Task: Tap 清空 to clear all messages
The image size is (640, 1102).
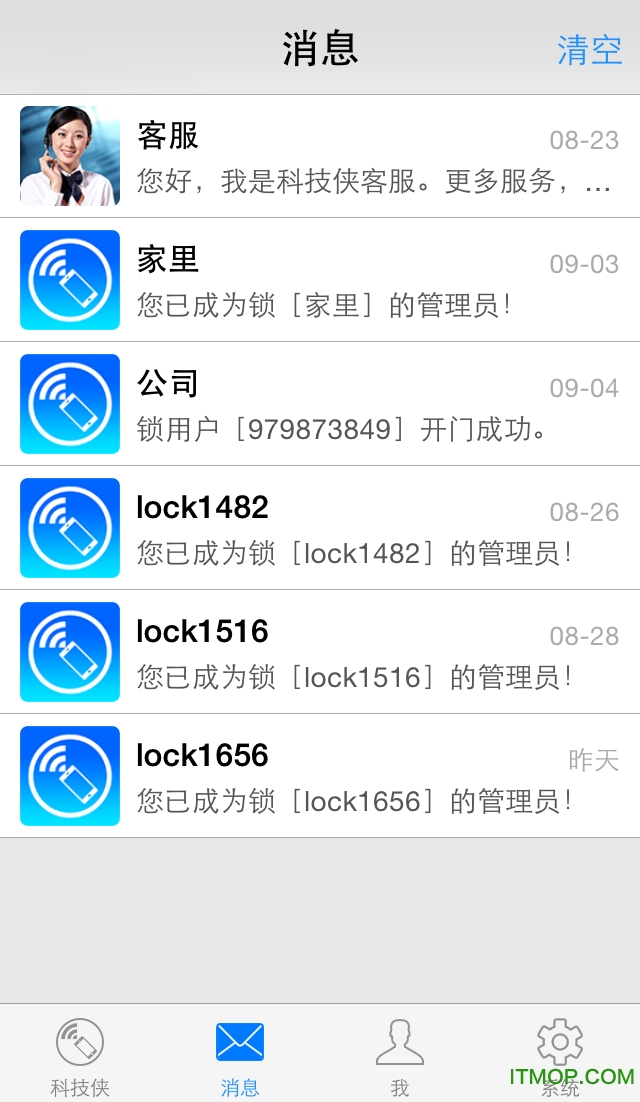Action: tap(589, 50)
